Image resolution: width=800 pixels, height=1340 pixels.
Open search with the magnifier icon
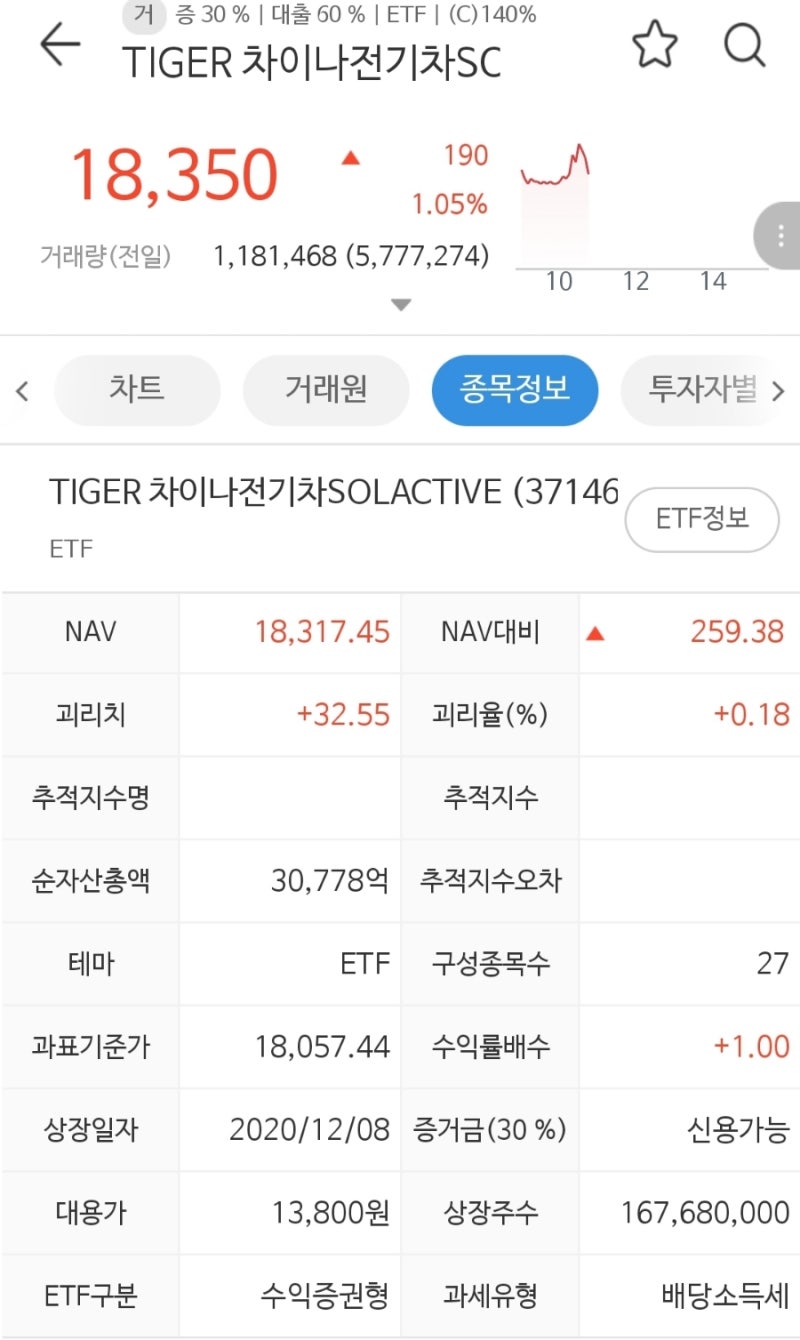click(x=745, y=45)
